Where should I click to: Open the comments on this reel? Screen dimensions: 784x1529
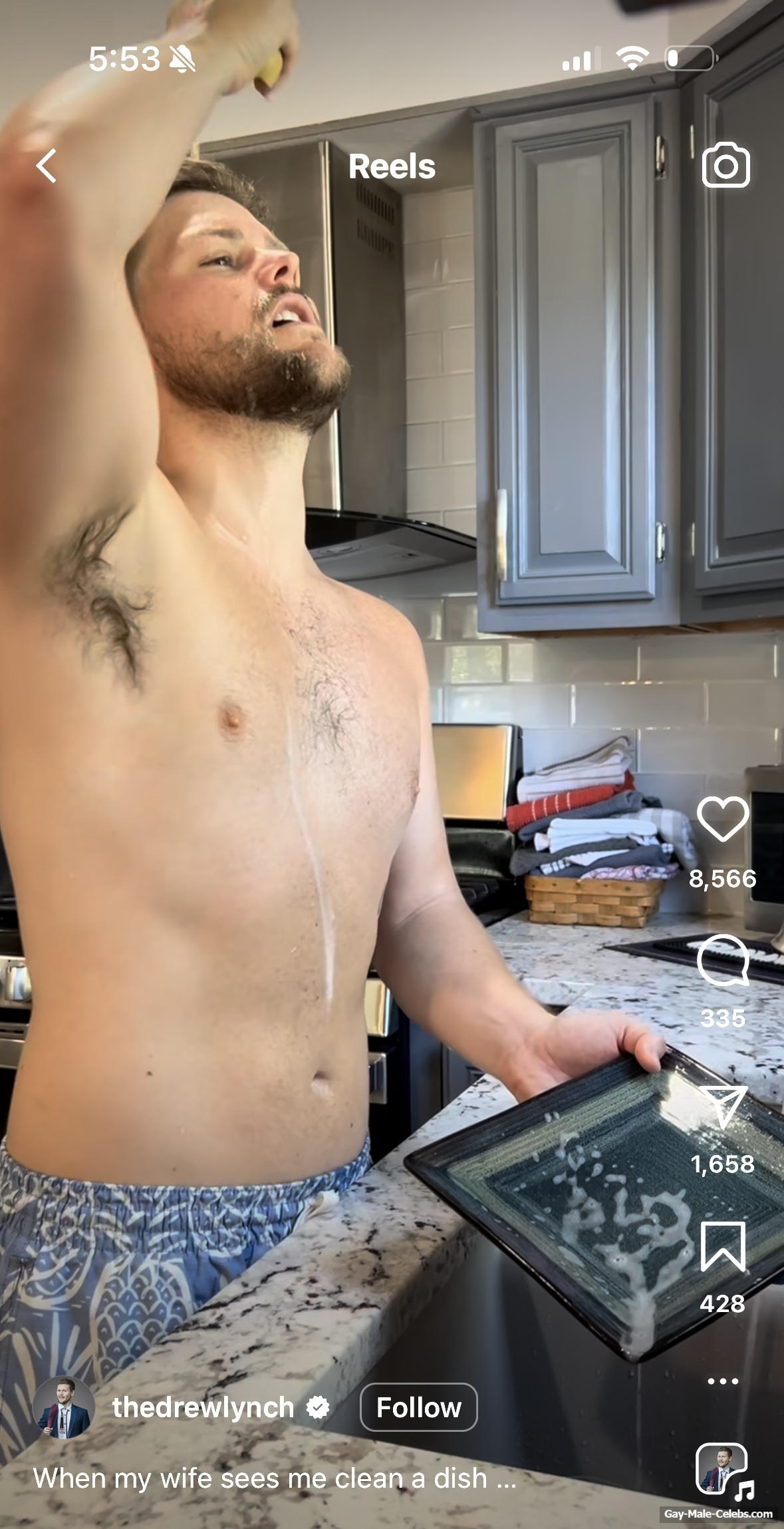coord(722,960)
